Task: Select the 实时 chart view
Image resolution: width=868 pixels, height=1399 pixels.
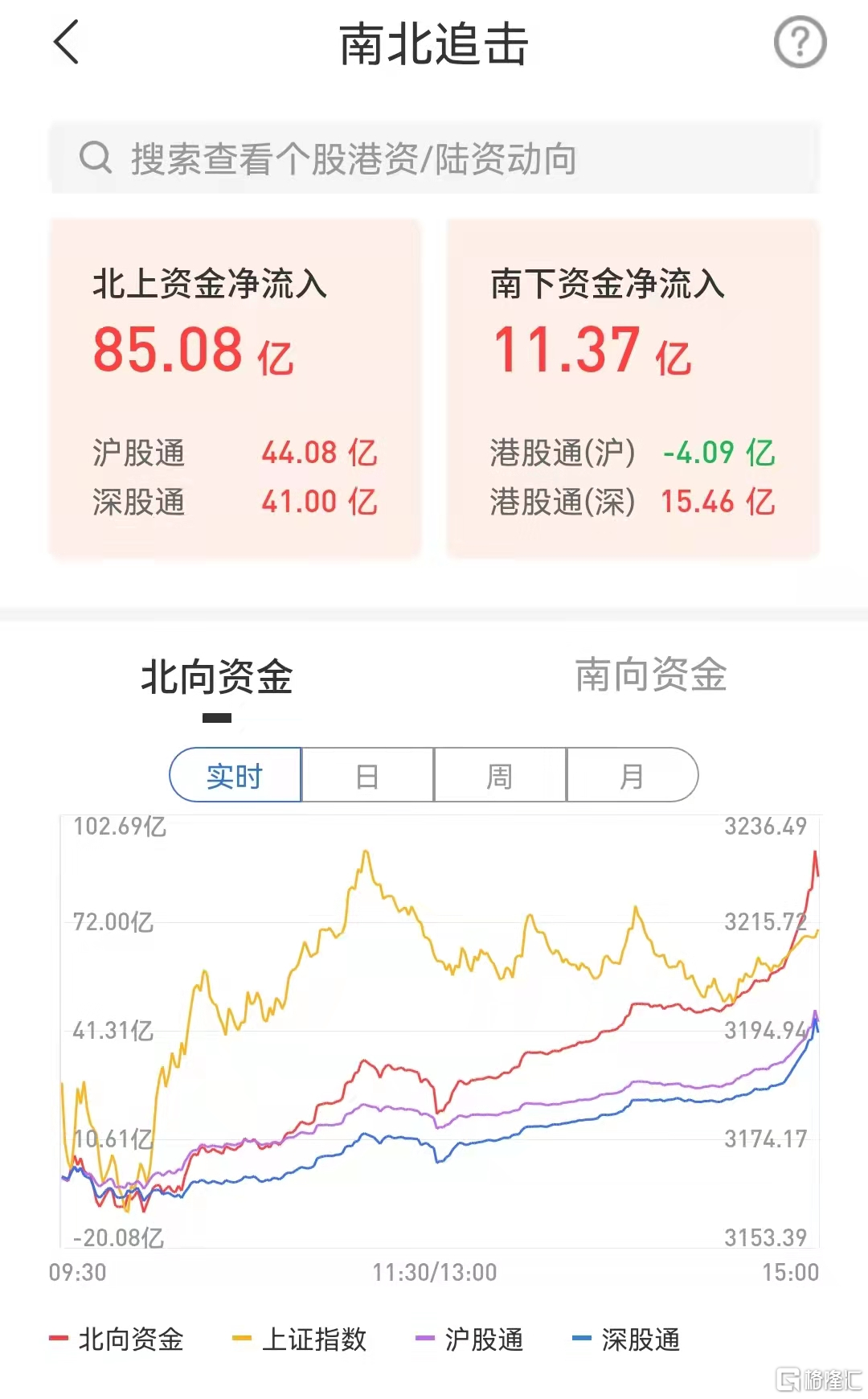Action: tap(235, 776)
